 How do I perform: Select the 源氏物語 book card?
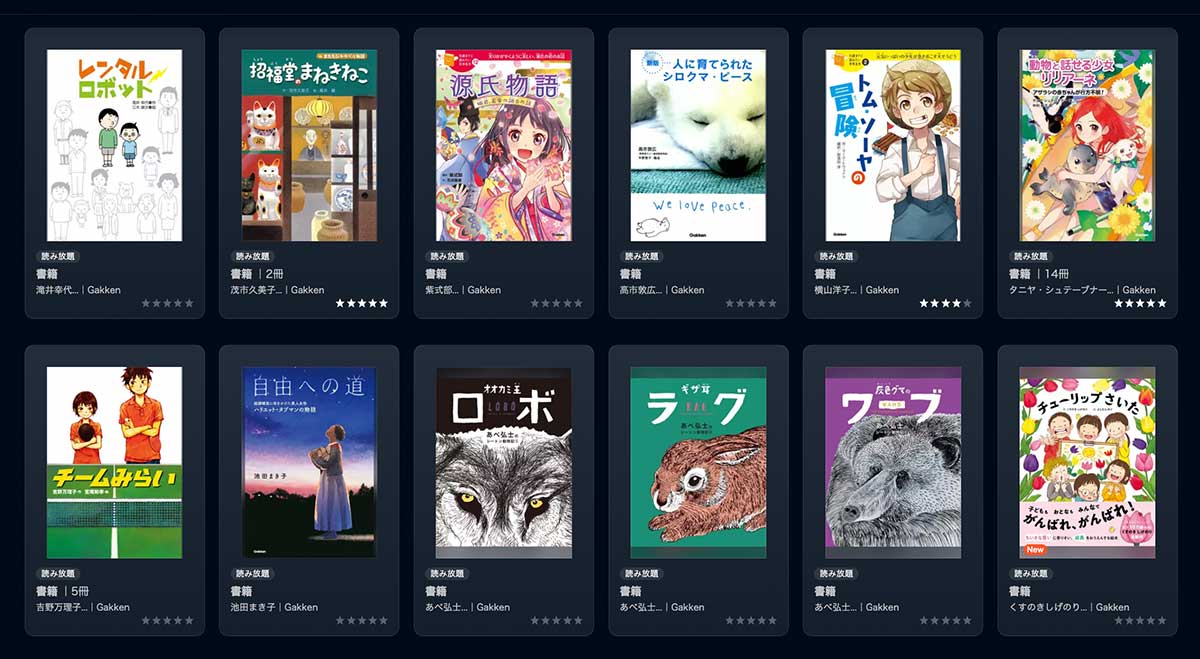click(503, 145)
